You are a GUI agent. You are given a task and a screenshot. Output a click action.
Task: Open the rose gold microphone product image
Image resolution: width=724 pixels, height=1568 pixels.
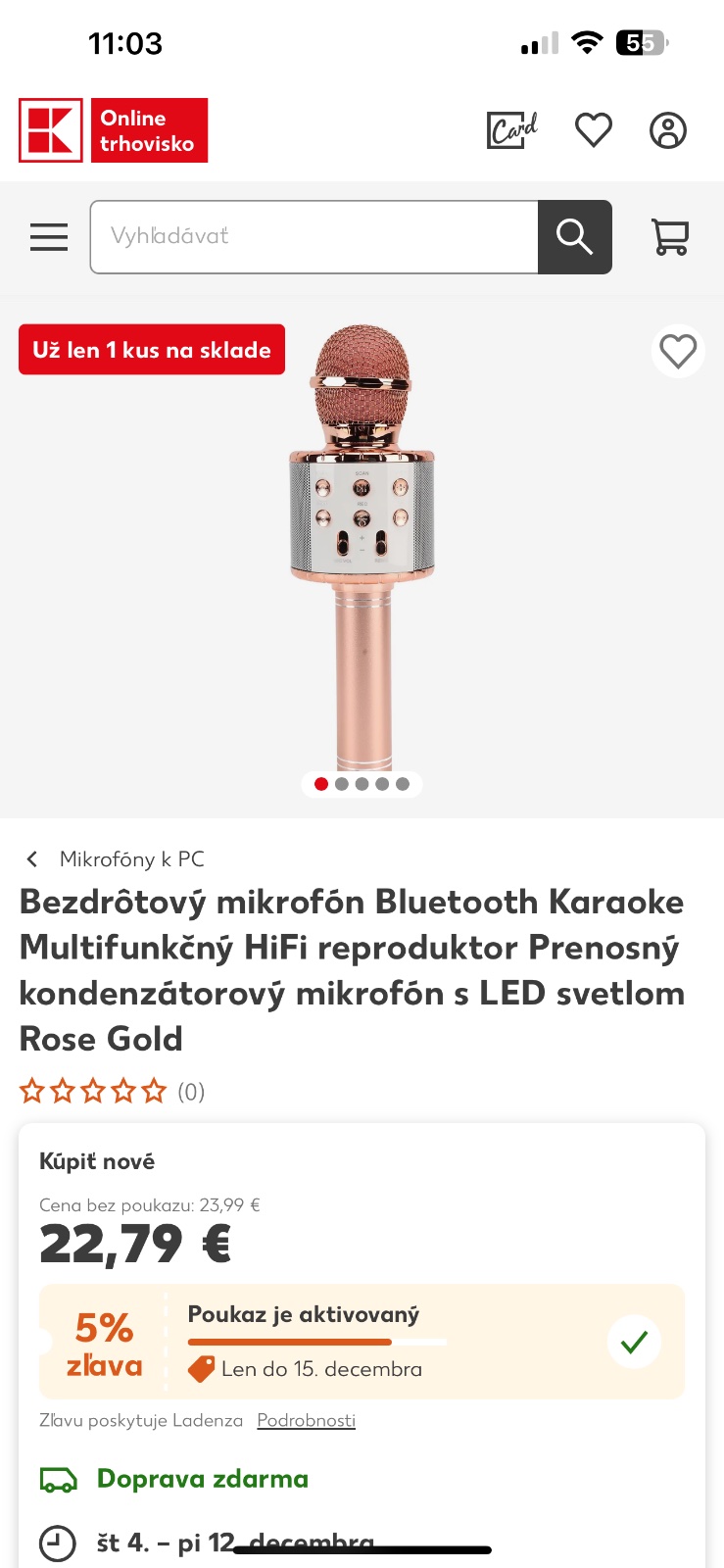pyautogui.click(x=362, y=549)
